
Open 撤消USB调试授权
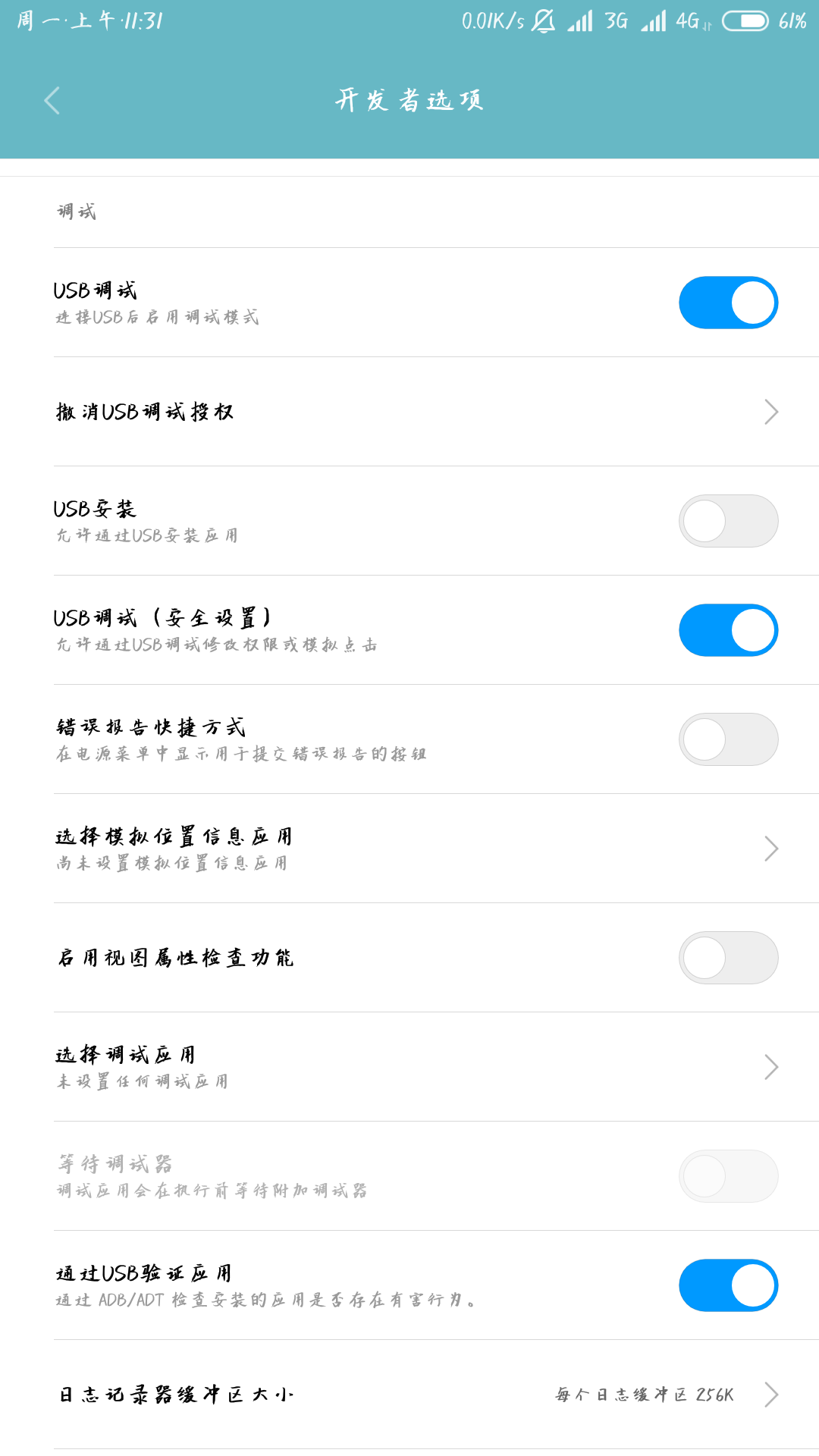pyautogui.click(x=409, y=412)
